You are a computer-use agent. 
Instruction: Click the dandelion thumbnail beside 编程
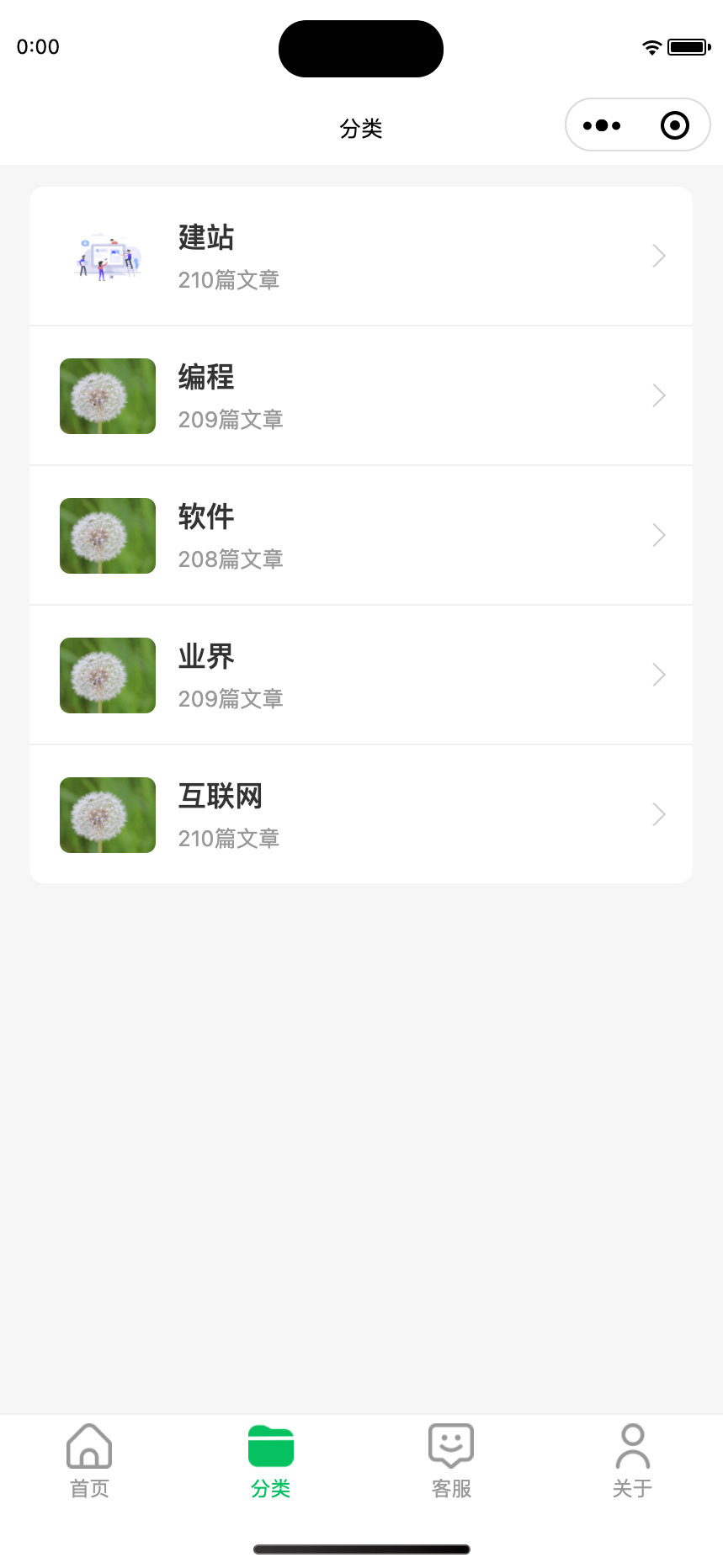107,395
